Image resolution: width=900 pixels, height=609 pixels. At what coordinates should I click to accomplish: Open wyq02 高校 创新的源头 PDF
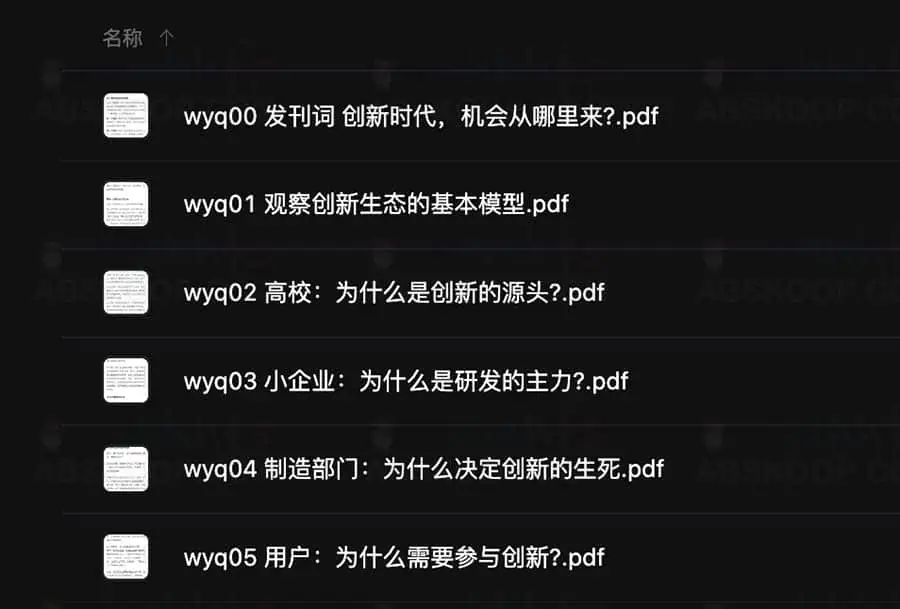click(x=393, y=292)
